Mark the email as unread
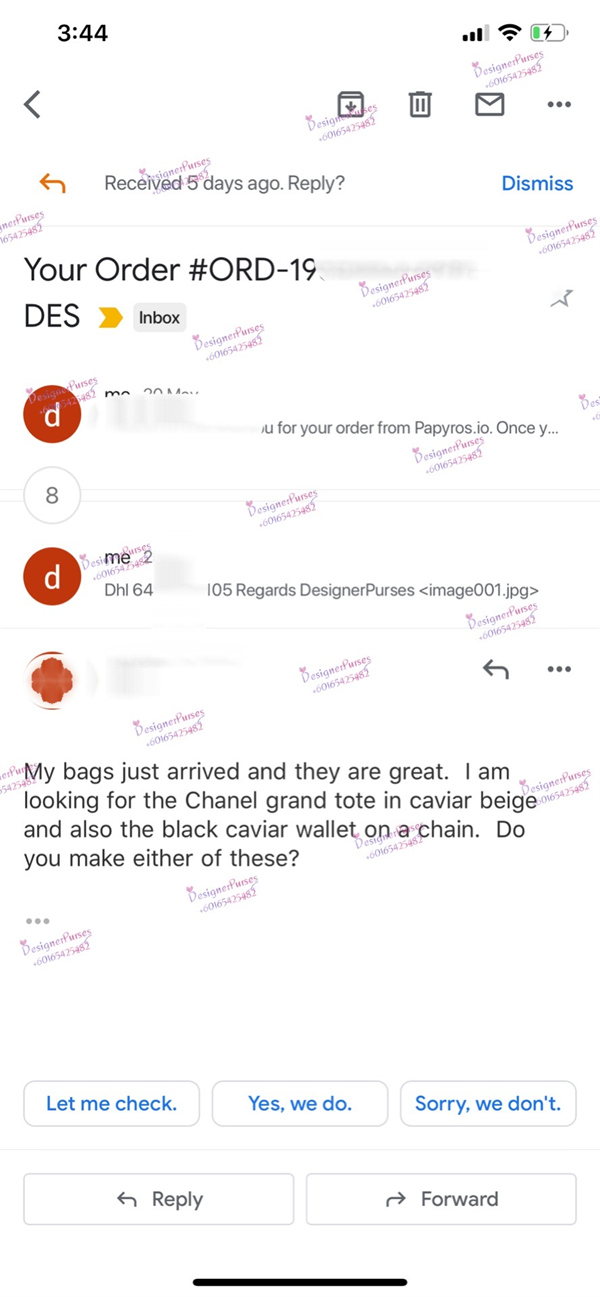The height and width of the screenshot is (1297, 600). click(489, 104)
